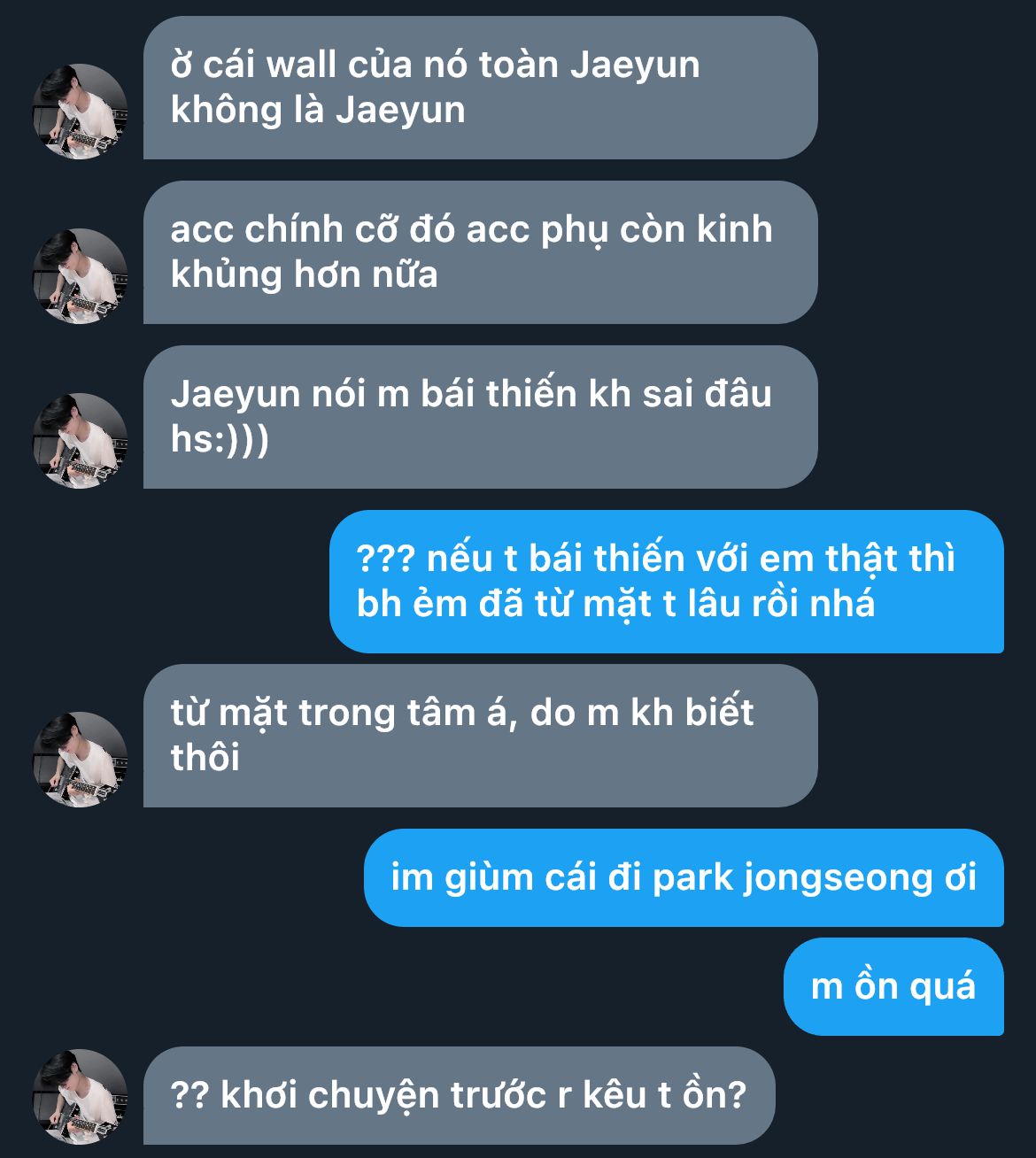The image size is (1036, 1158).
Task: Open sender's avatar beside "ờ cái wall" message
Action: (80, 112)
